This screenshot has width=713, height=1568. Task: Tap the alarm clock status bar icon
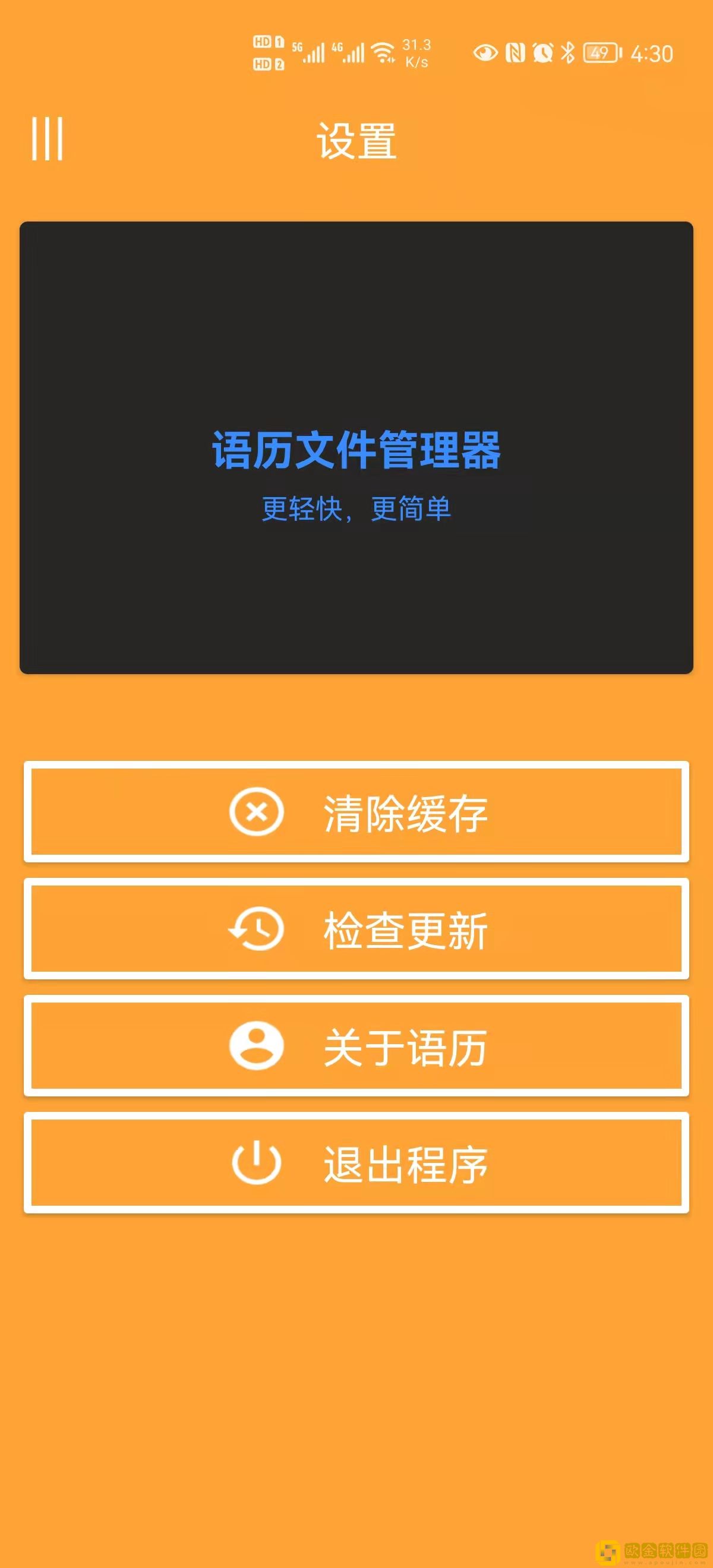[x=543, y=53]
